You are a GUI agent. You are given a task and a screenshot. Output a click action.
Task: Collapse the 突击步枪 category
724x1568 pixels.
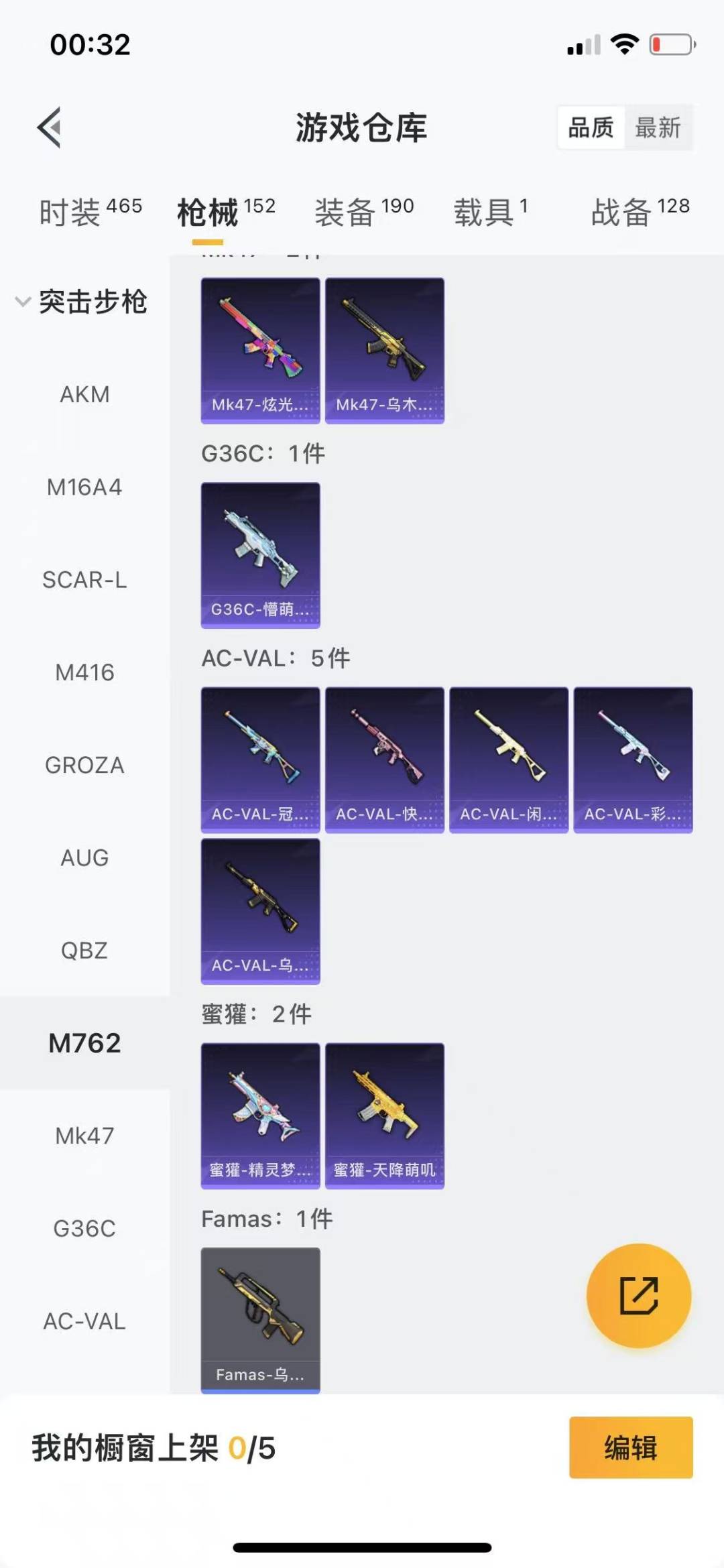click(80, 302)
